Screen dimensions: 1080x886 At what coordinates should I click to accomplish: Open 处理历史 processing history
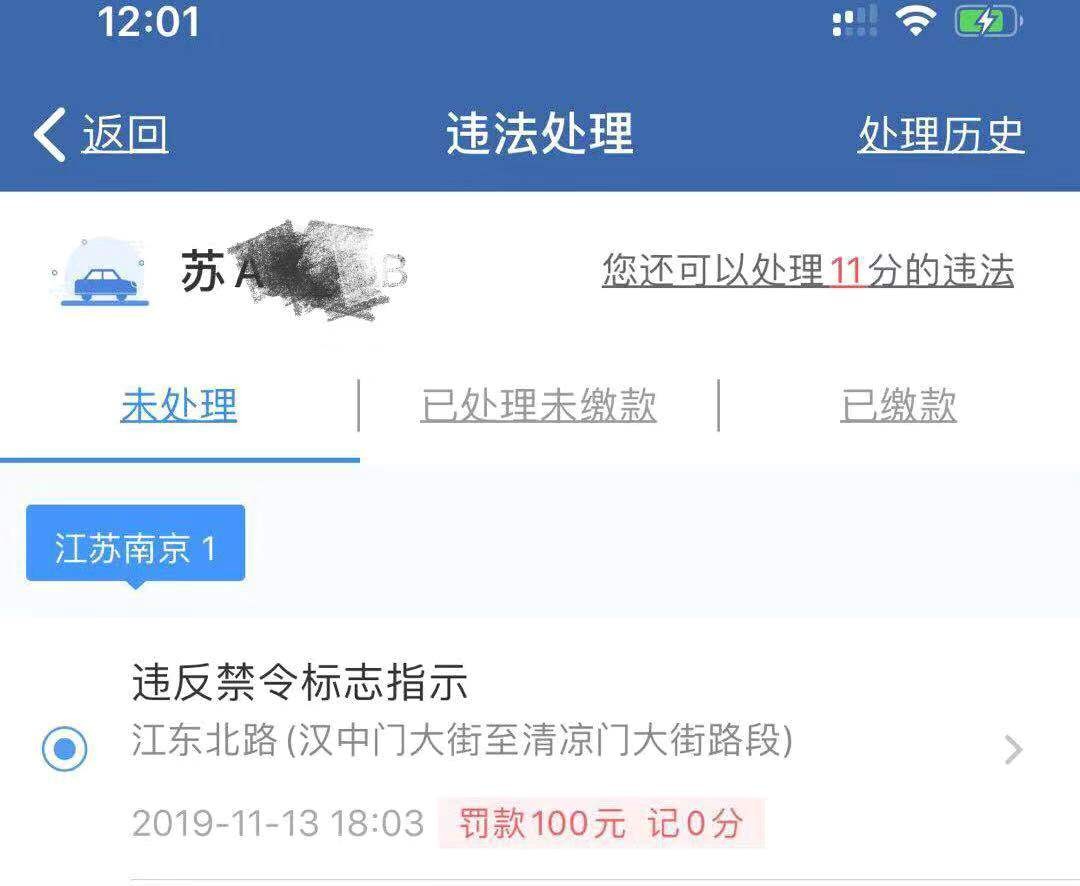tap(940, 135)
